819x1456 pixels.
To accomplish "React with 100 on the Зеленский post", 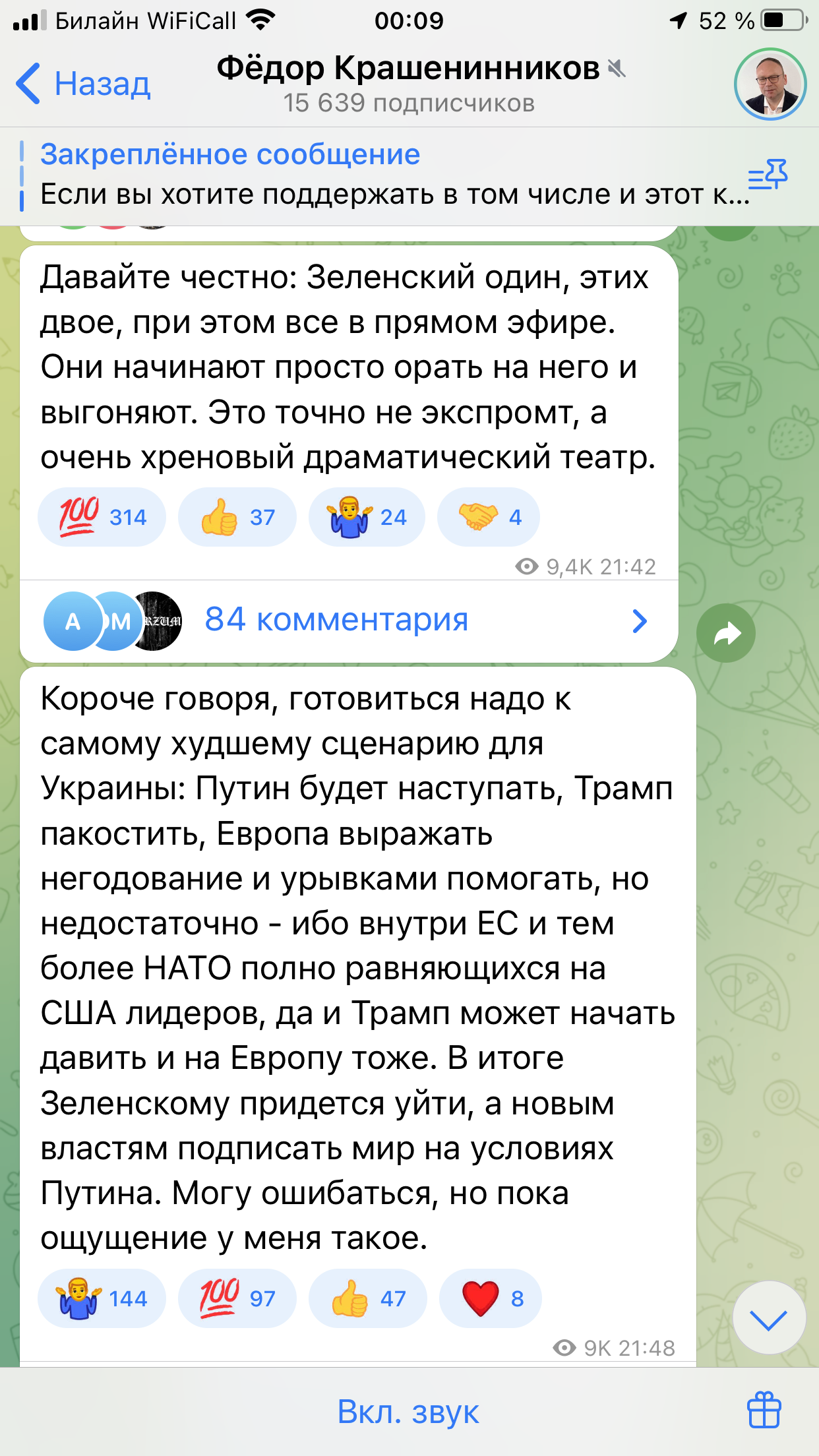I will point(102,517).
